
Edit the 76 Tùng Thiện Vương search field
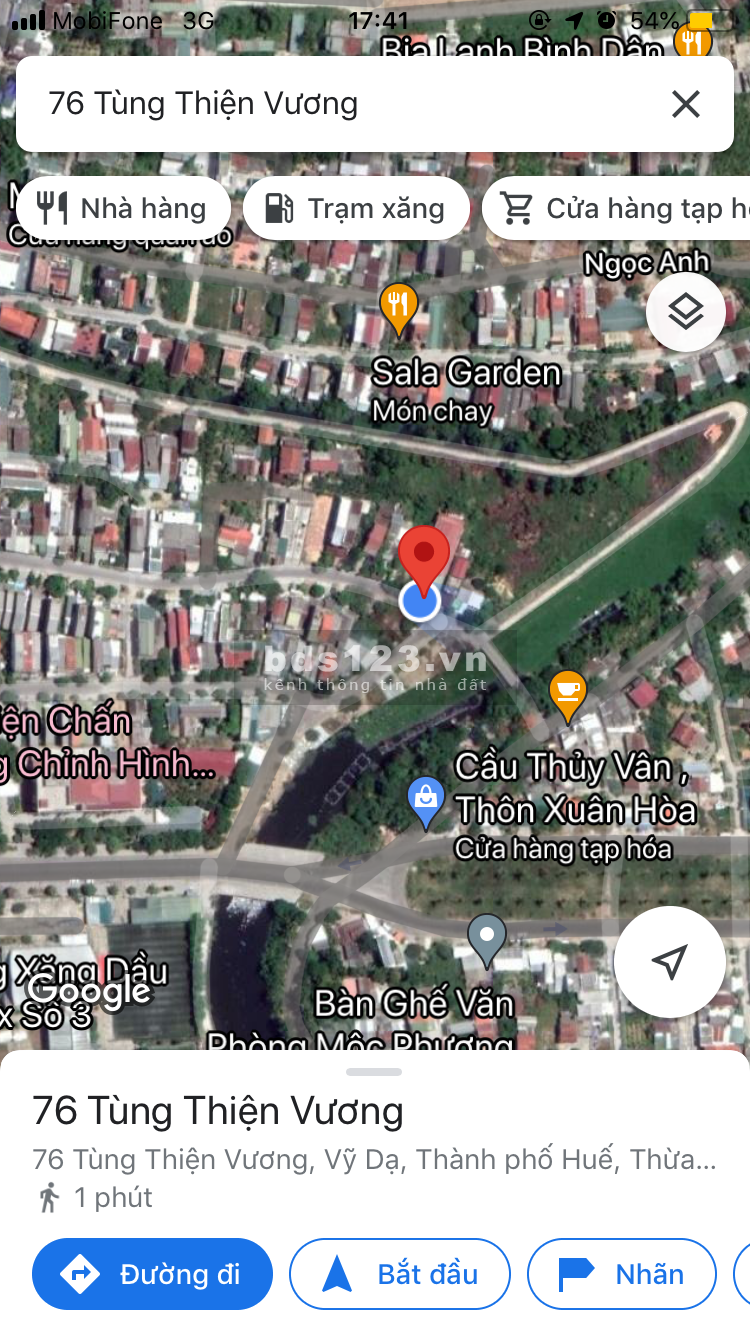(x=330, y=104)
